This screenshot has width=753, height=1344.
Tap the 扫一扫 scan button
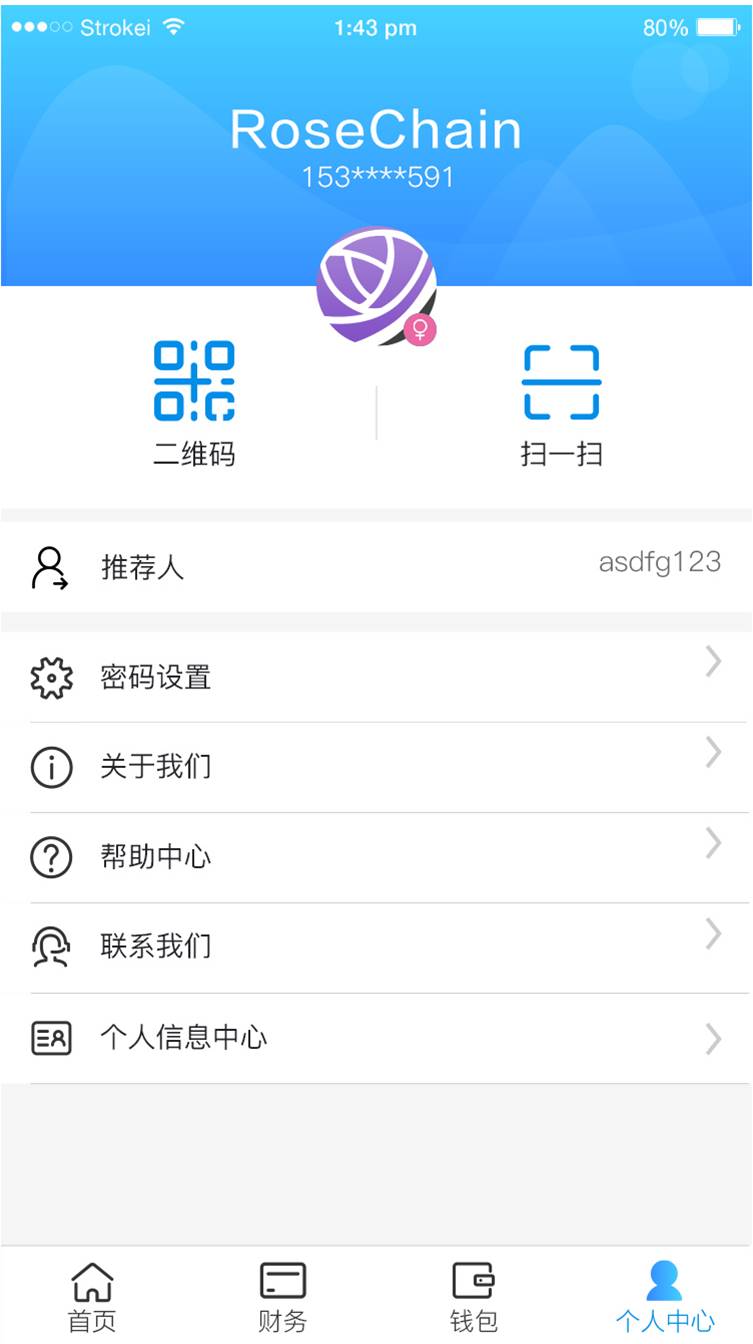pos(561,406)
